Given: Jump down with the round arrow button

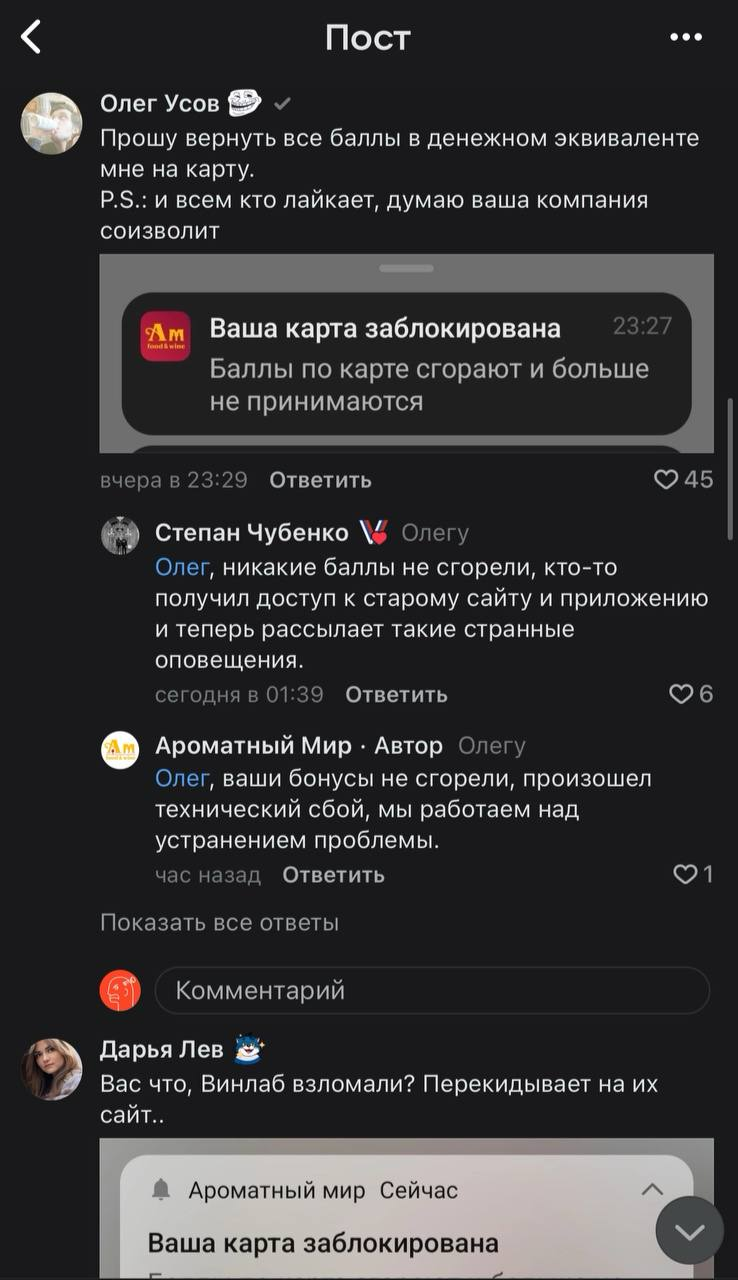Looking at the screenshot, I should tap(690, 1230).
